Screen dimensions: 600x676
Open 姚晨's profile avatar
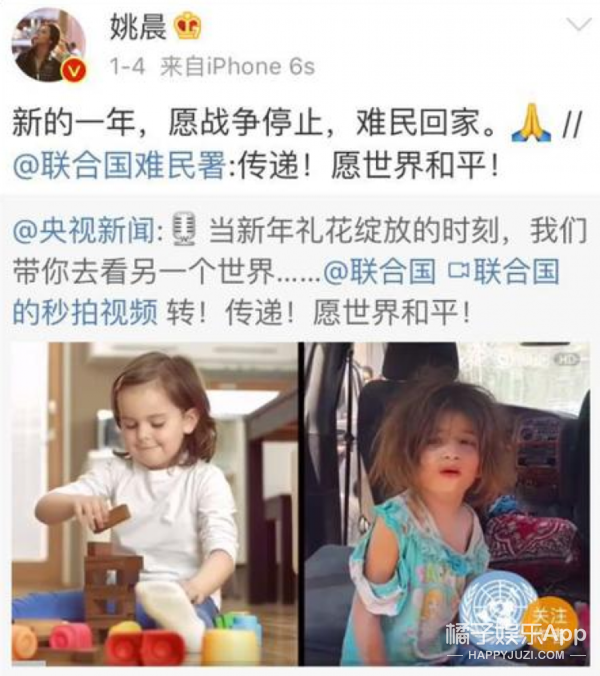(x=49, y=45)
